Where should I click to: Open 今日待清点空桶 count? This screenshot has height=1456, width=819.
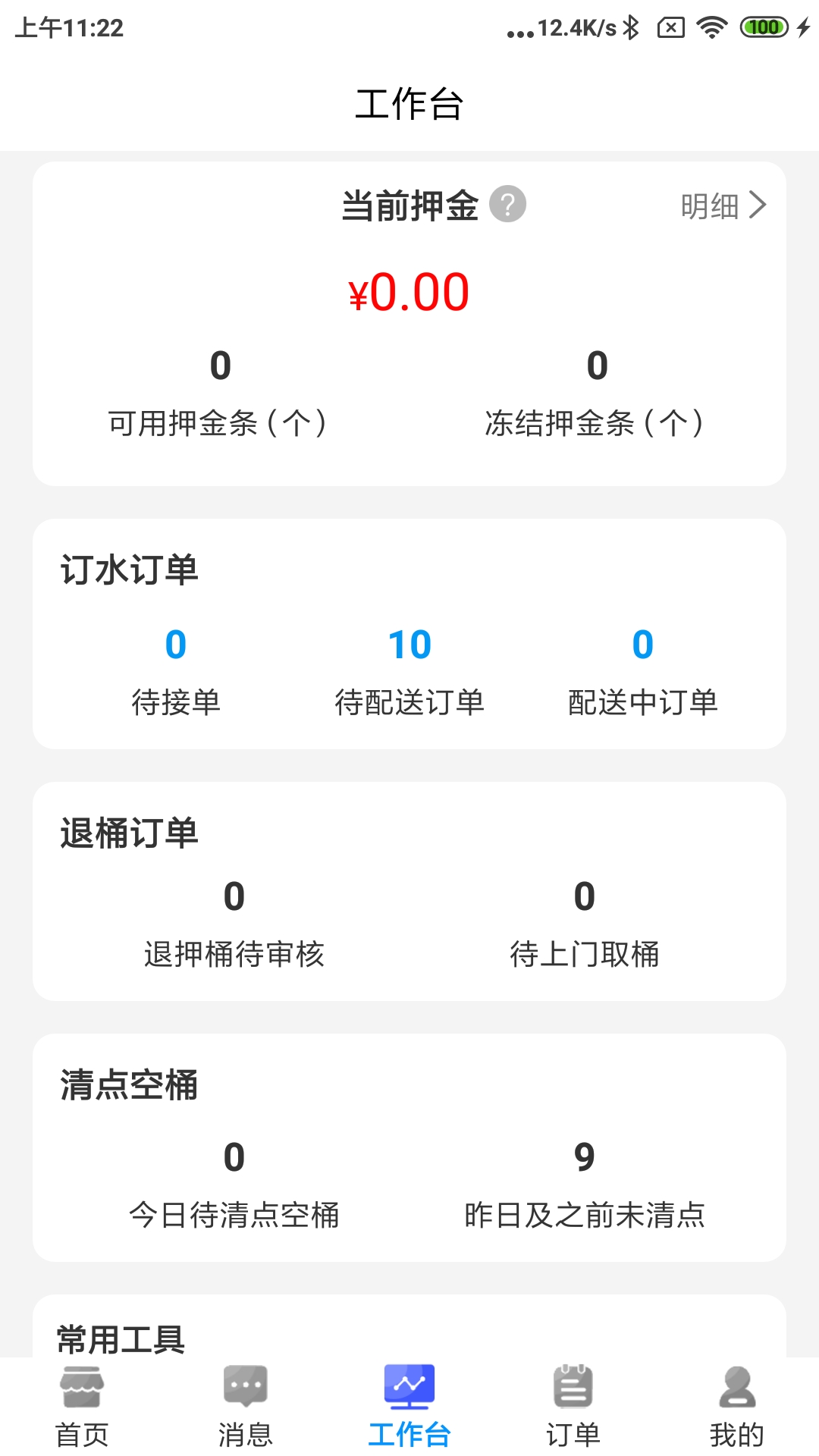[234, 1183]
